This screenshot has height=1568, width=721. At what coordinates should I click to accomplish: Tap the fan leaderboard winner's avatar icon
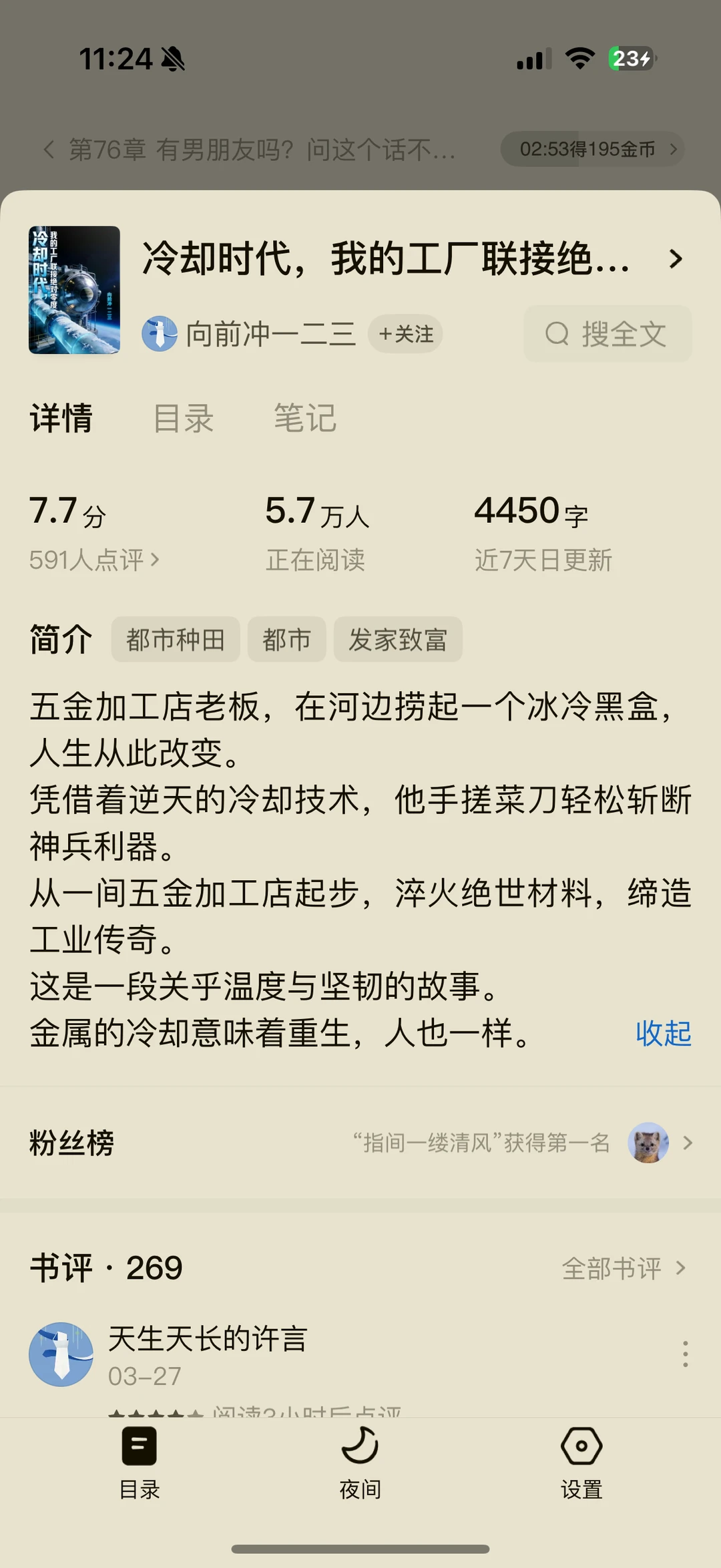coord(650,1143)
